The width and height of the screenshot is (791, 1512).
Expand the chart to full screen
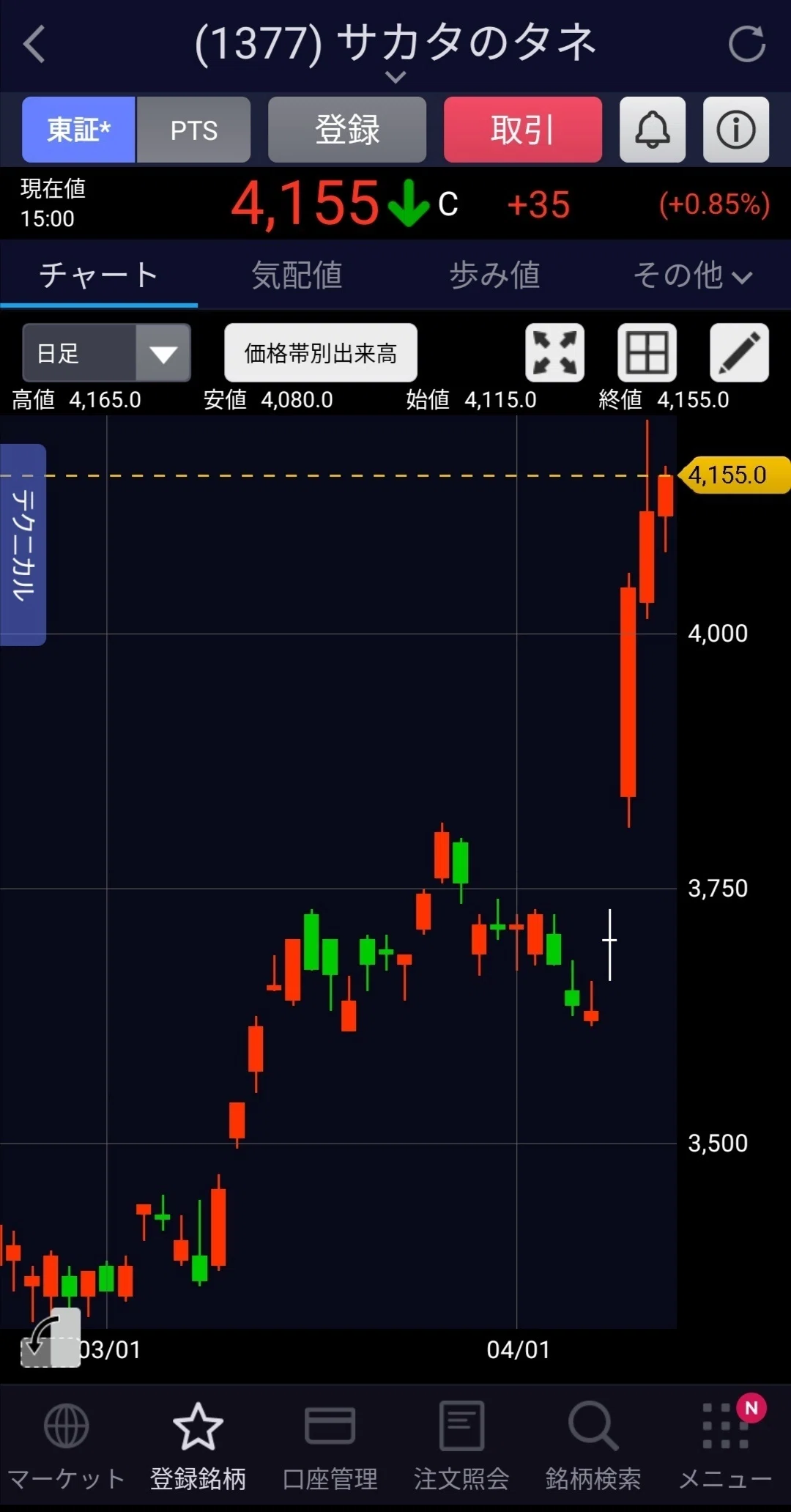click(x=555, y=353)
